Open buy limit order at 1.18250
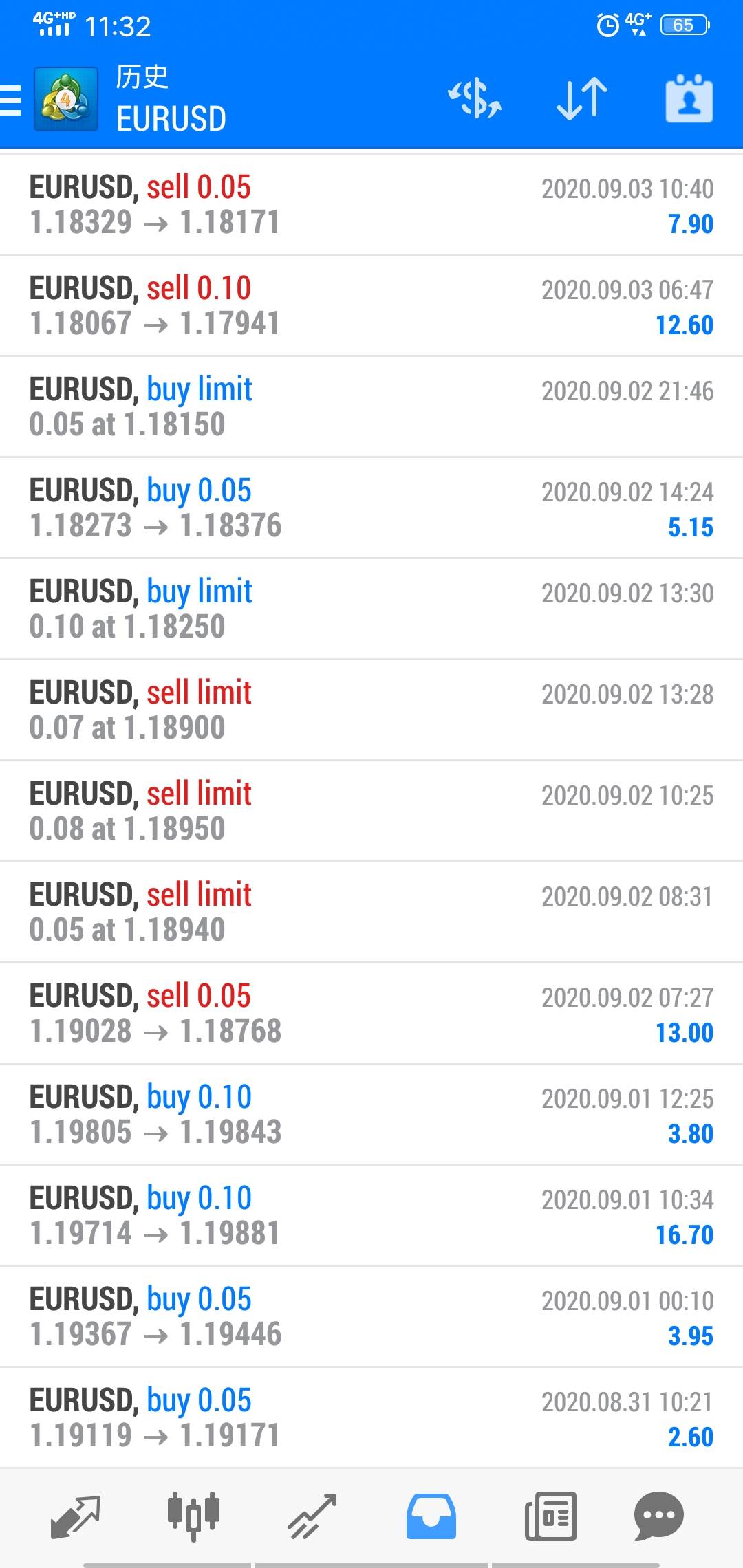 (371, 609)
